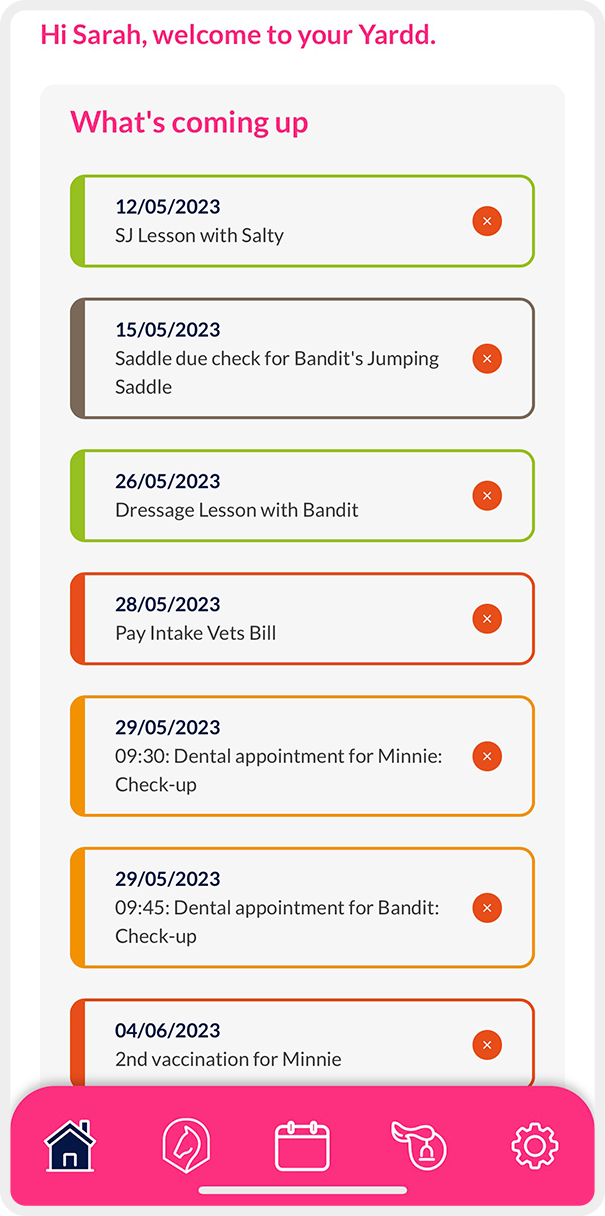Dismiss the 2nd vaccination for Minnie
This screenshot has height=1216, width=605.
tap(487, 1045)
